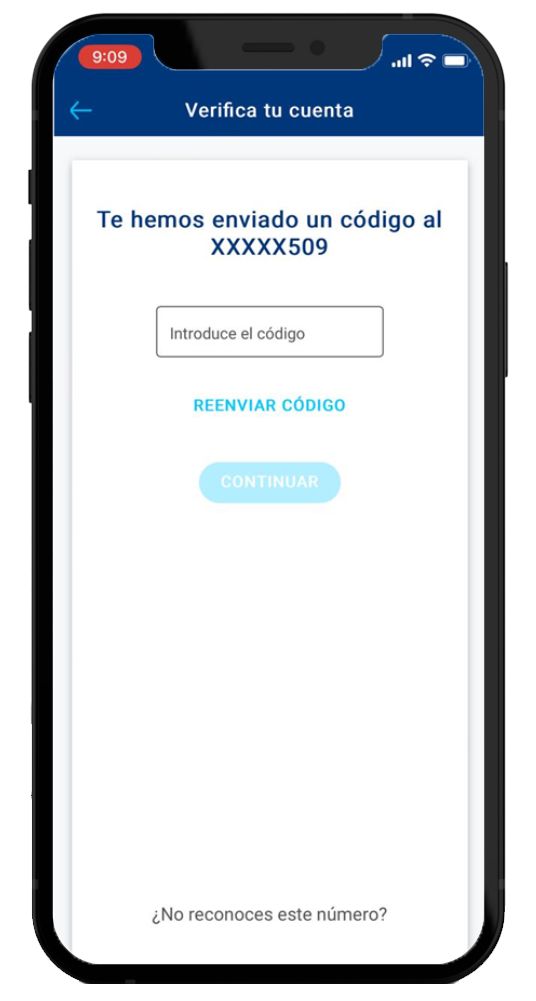Viewport: 536px width, 1001px height.
Task: Tap REENVIAR CÓDIGO to resend code
Action: point(269,405)
